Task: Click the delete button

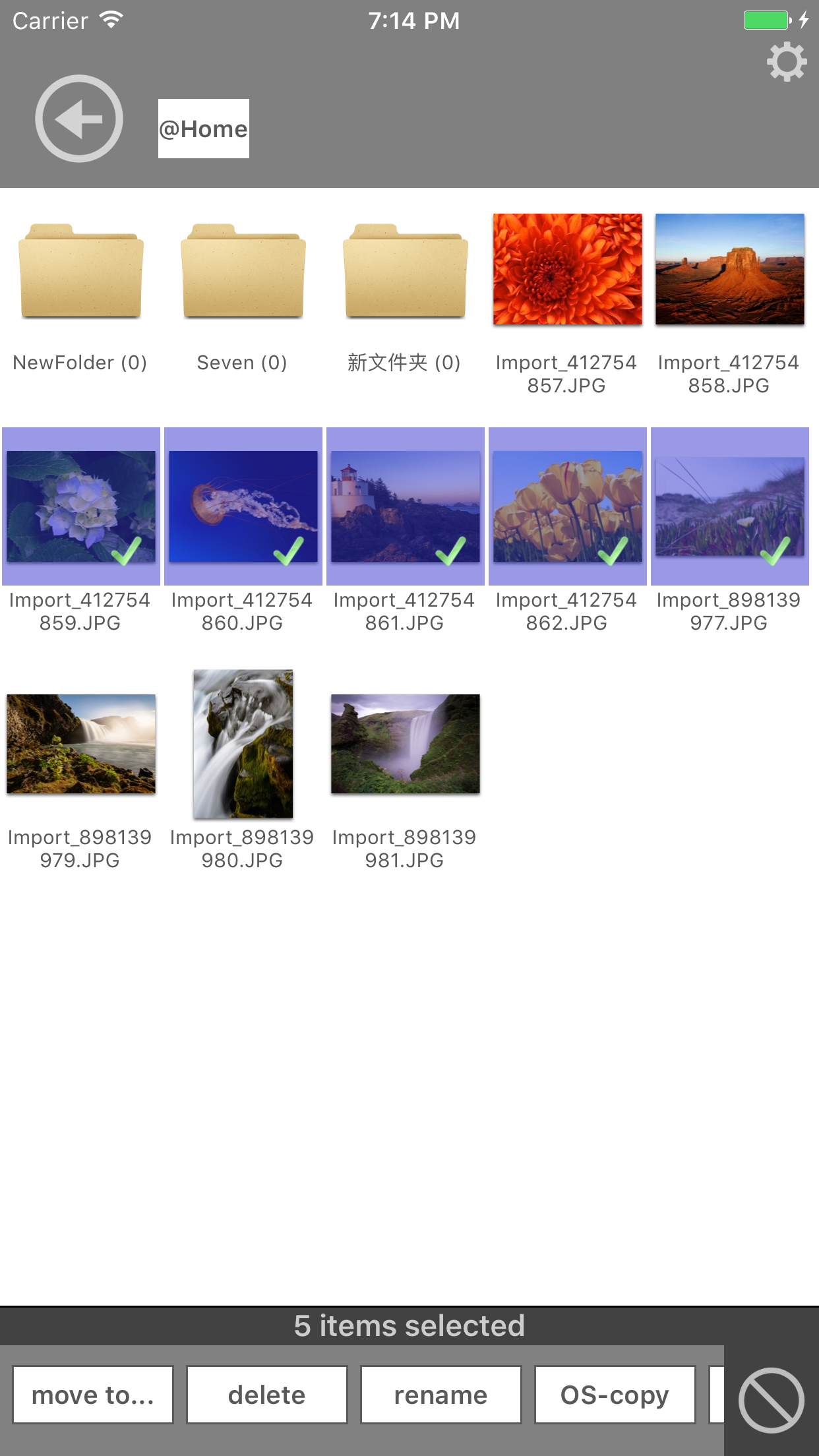Action: click(266, 1395)
